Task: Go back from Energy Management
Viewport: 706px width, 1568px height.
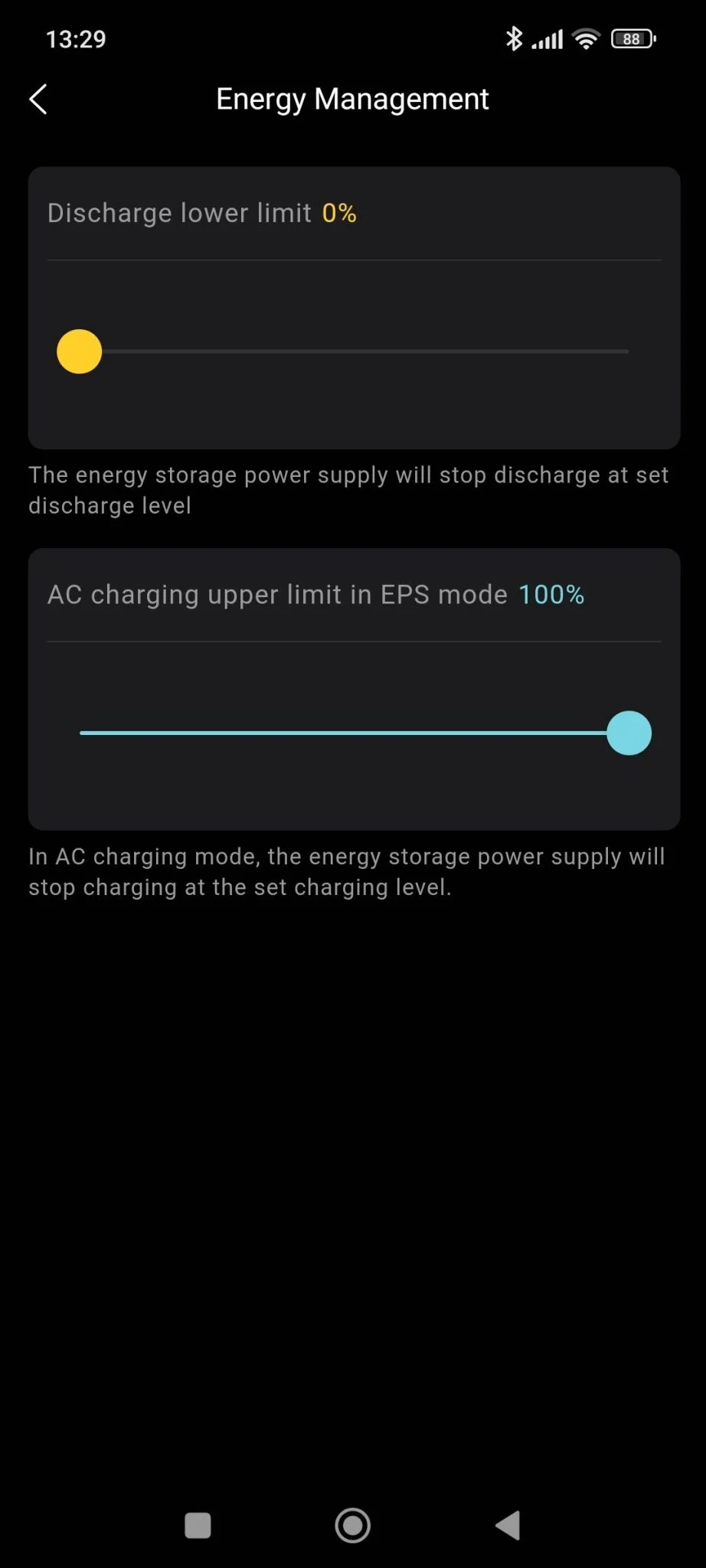Action: (x=38, y=100)
